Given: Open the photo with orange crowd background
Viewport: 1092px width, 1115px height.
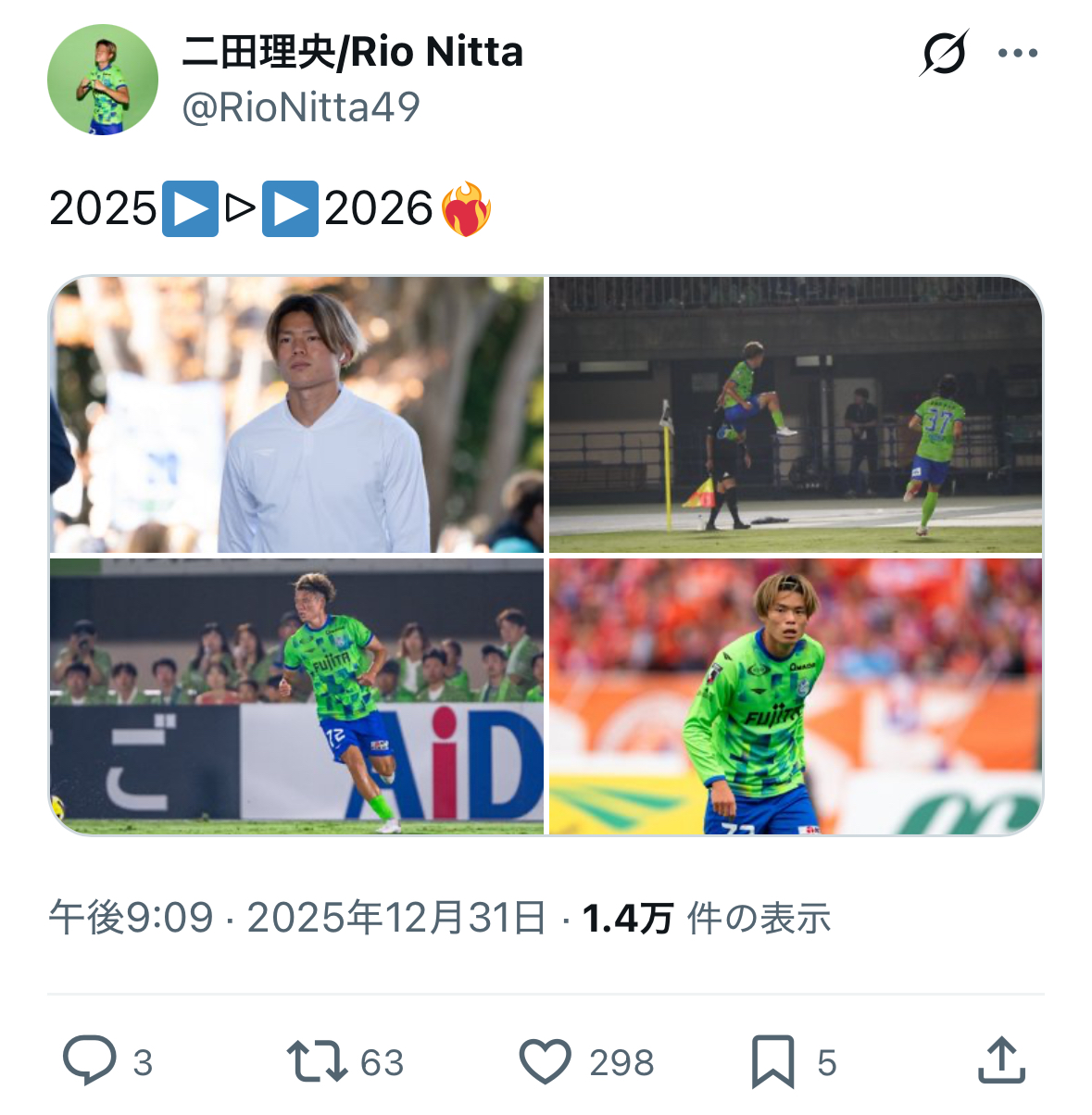Looking at the screenshot, I should (796, 695).
